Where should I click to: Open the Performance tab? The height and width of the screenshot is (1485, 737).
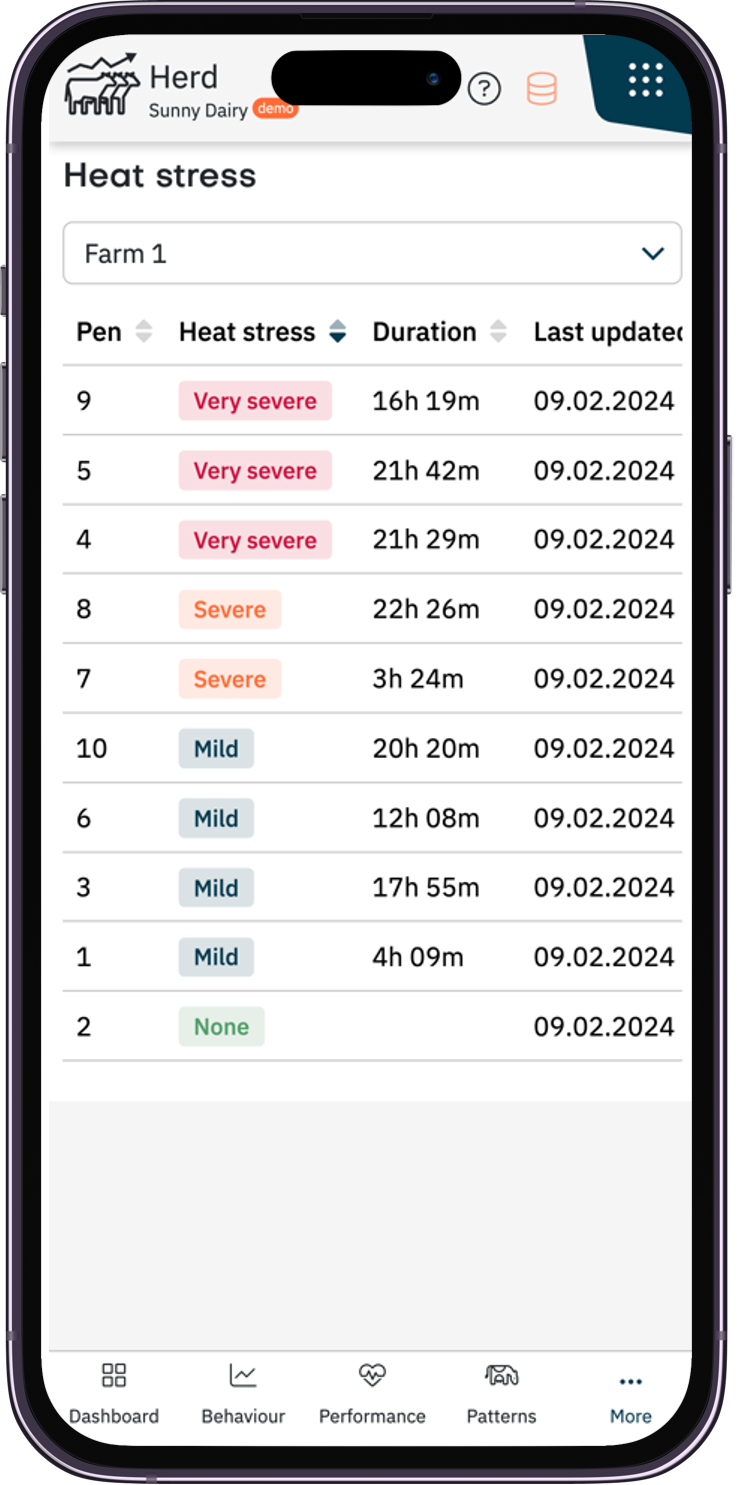pyautogui.click(x=372, y=1393)
